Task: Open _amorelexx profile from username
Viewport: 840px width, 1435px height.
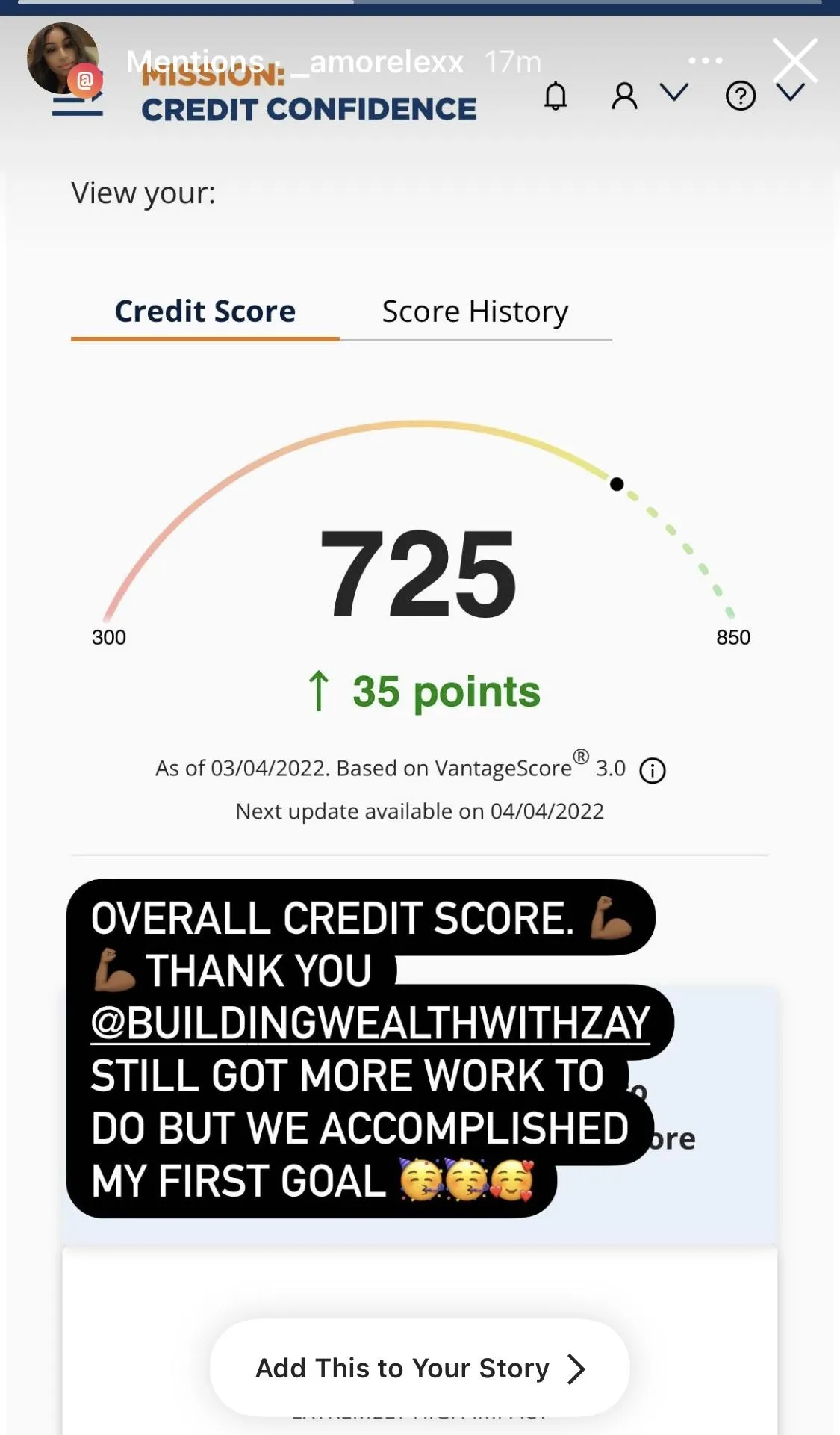Action: pos(377,62)
